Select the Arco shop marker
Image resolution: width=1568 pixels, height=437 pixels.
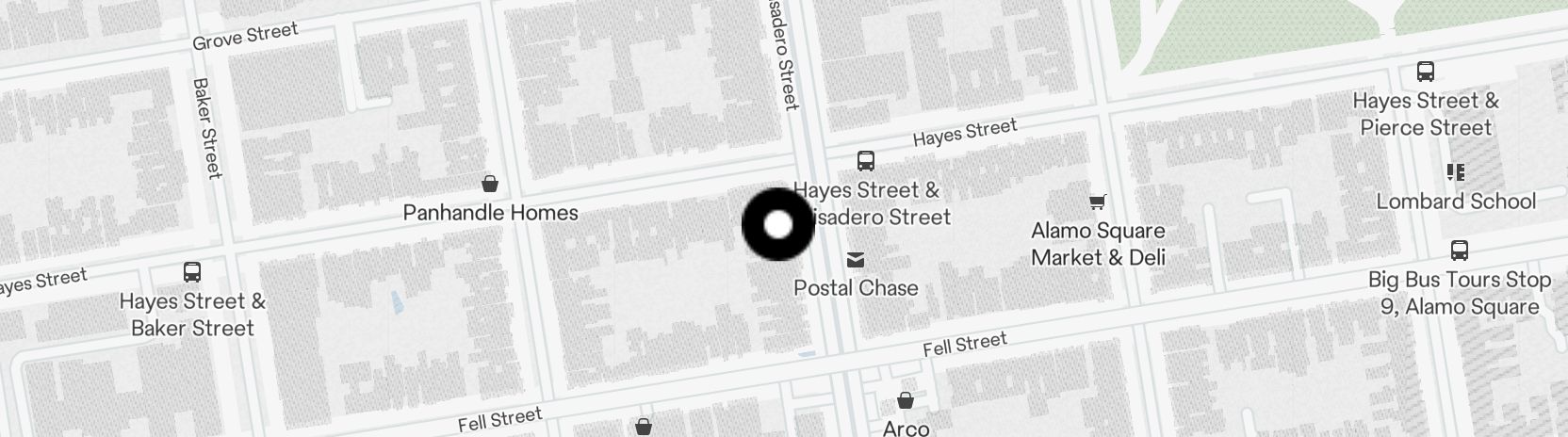pyautogui.click(x=905, y=400)
